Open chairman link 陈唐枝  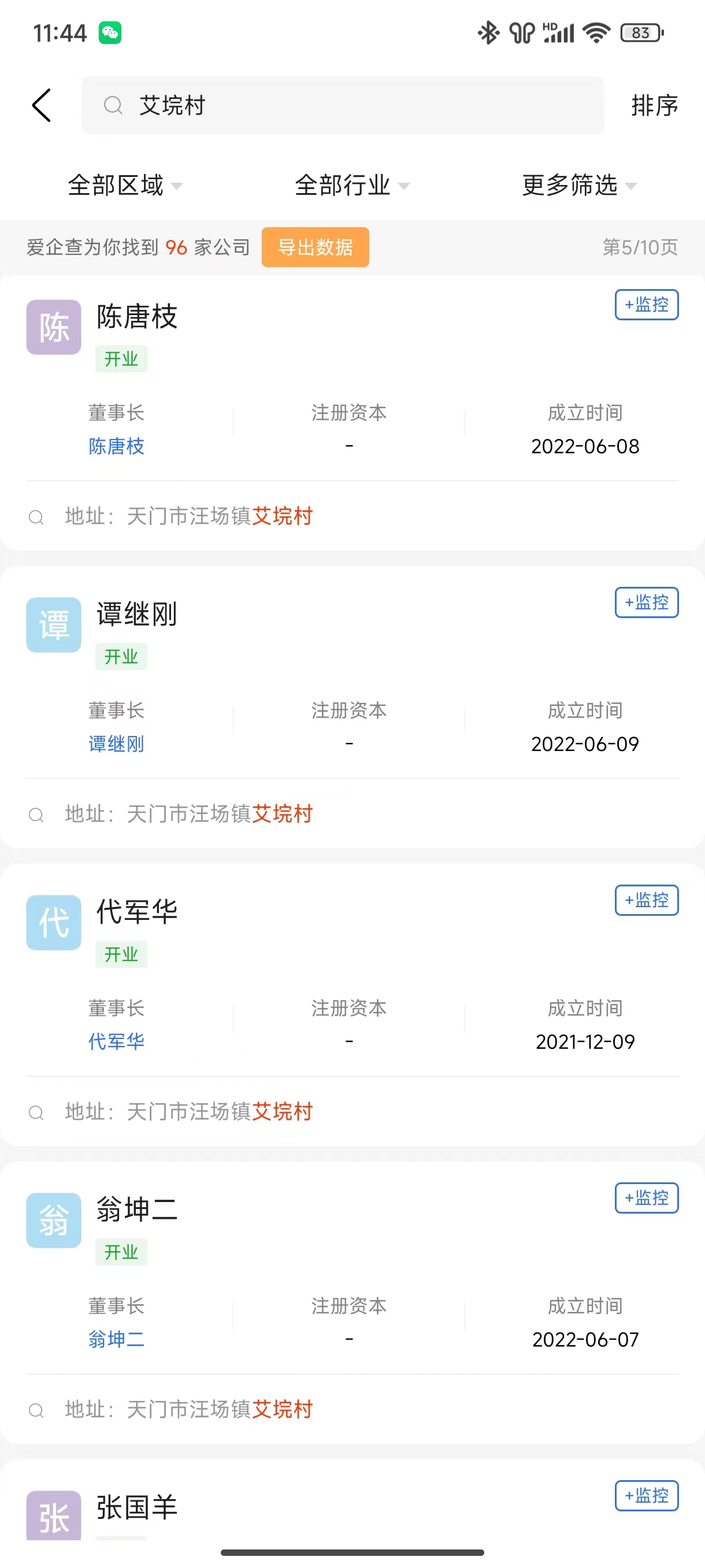(x=116, y=446)
